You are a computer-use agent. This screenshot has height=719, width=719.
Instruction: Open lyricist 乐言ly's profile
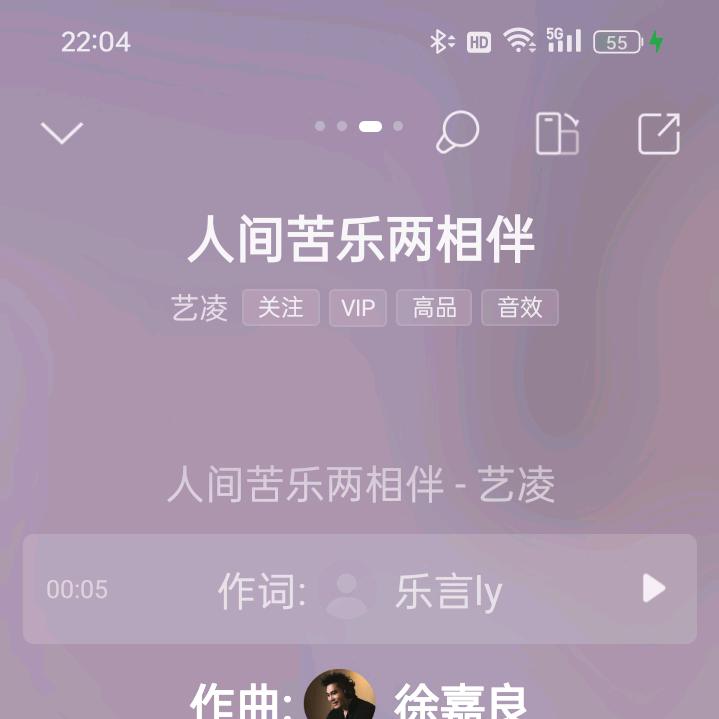click(x=447, y=592)
